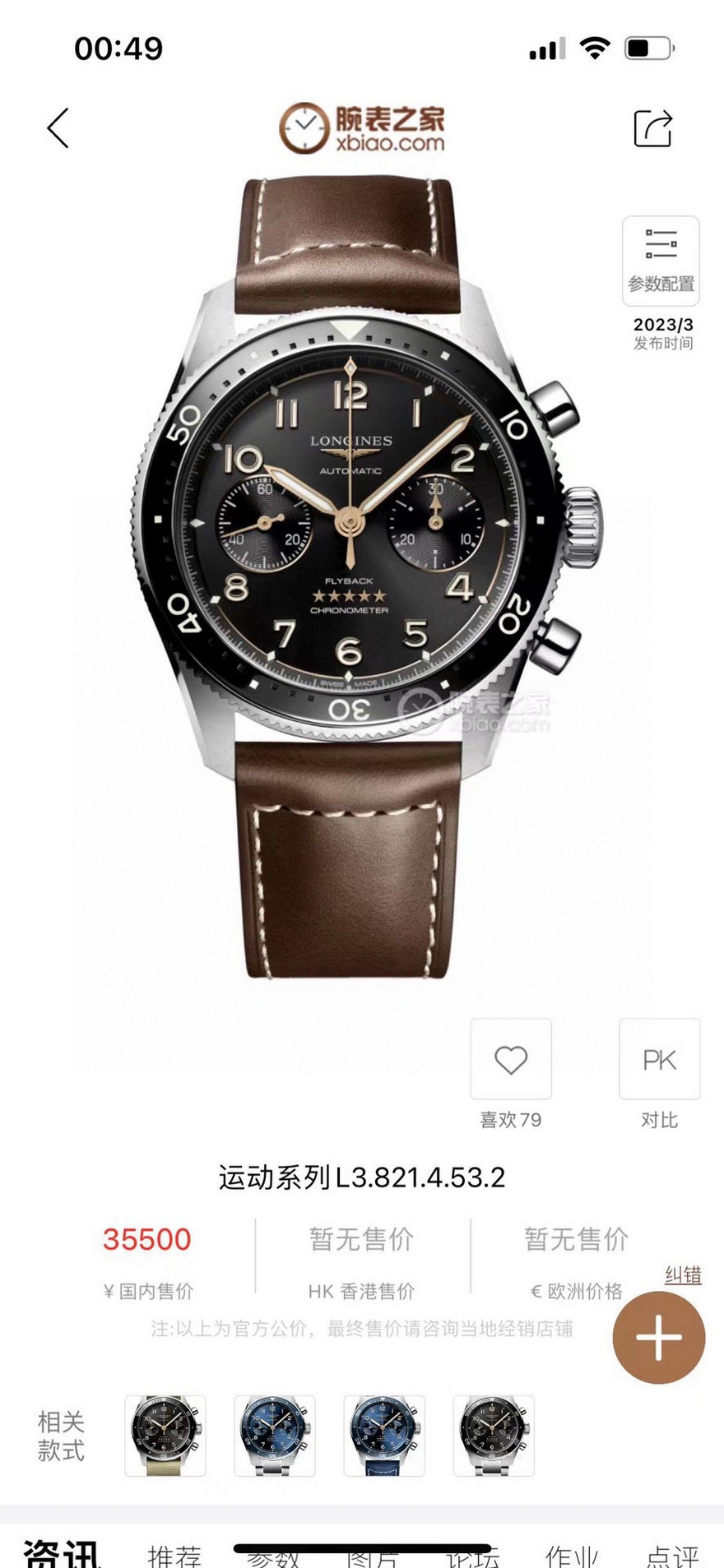Image resolution: width=724 pixels, height=1568 pixels.
Task: Like this watch with the heart button
Action: point(511,1059)
